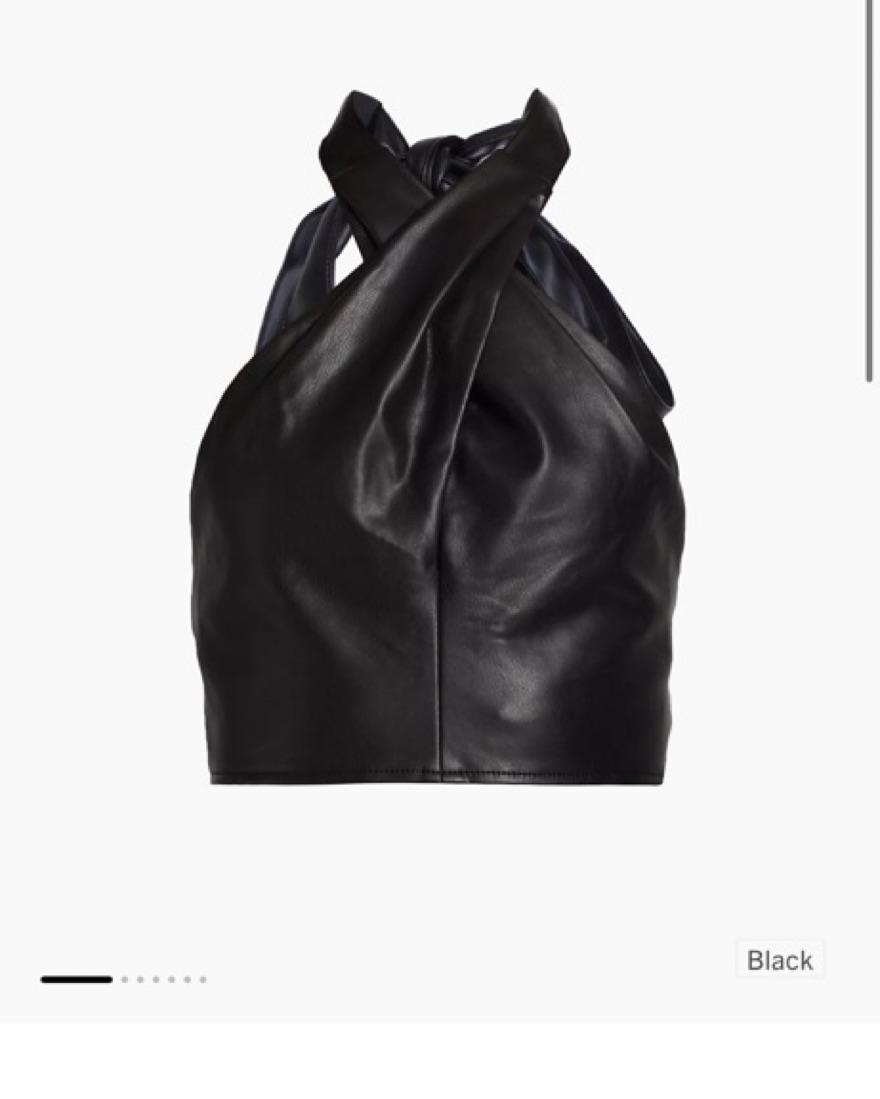The height and width of the screenshot is (1099, 880).
Task: Tap the image carousel page indicator
Action: pos(123,979)
